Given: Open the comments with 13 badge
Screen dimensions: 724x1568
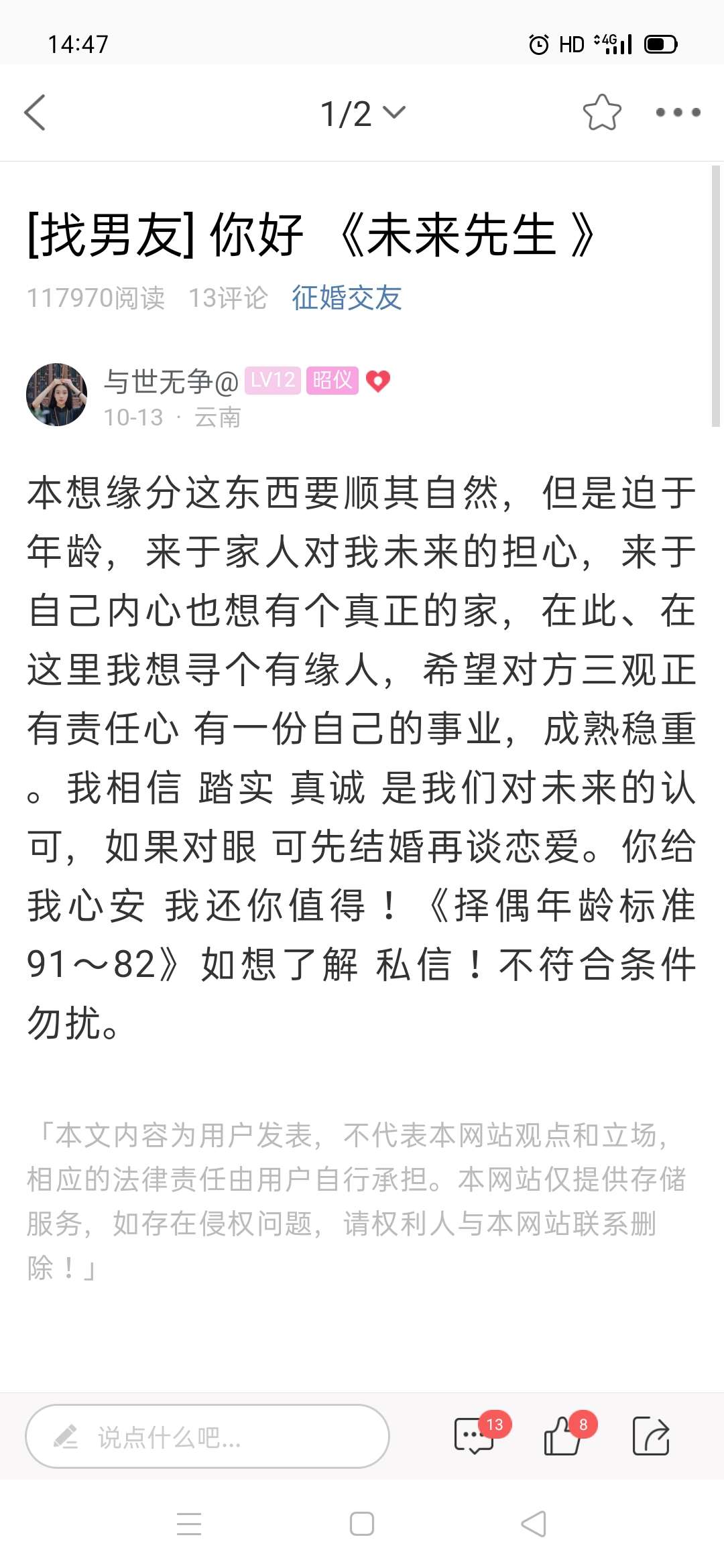Looking at the screenshot, I should click(475, 1436).
